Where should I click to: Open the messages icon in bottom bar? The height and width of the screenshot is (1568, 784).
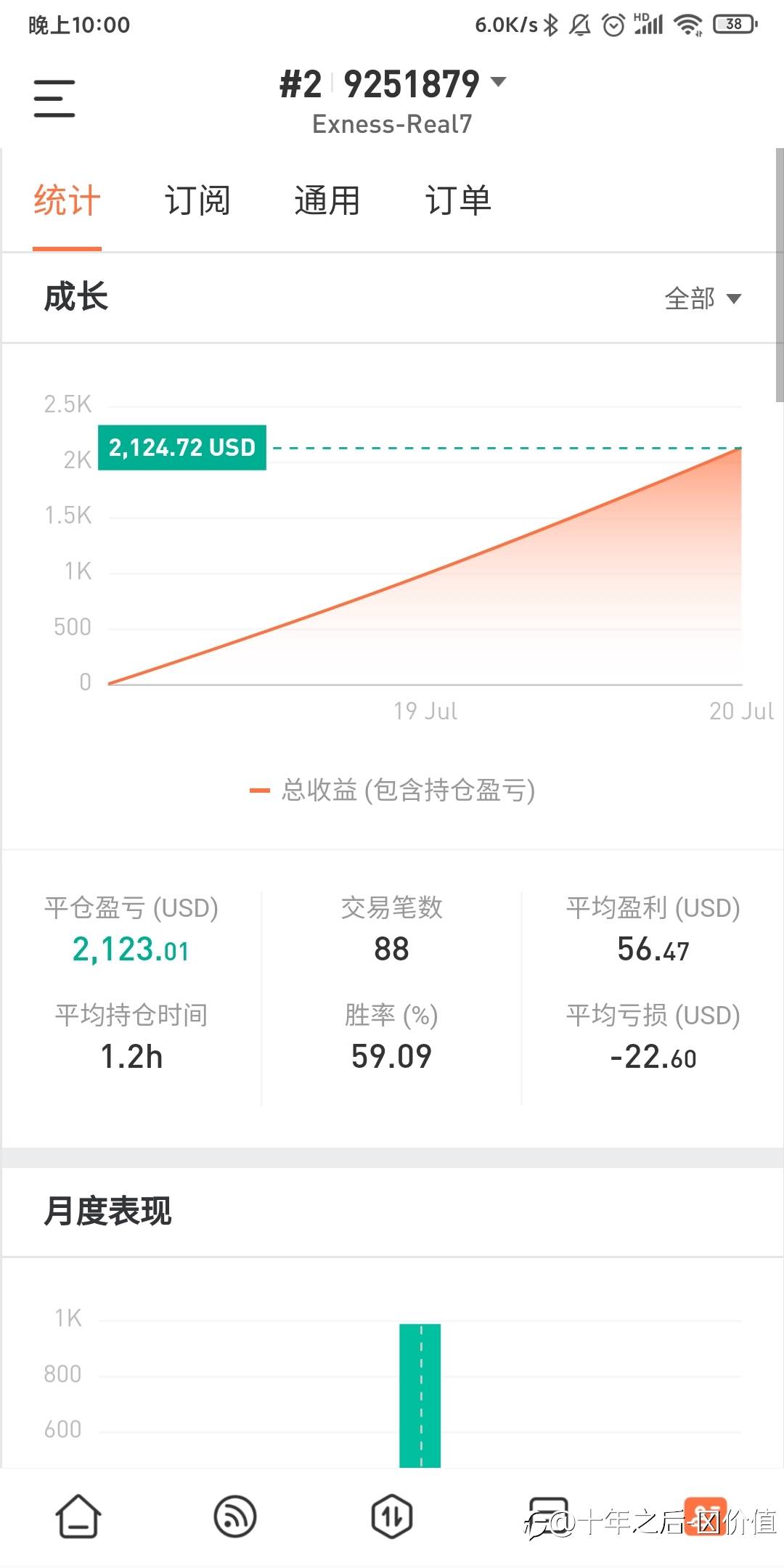pos(548,1517)
